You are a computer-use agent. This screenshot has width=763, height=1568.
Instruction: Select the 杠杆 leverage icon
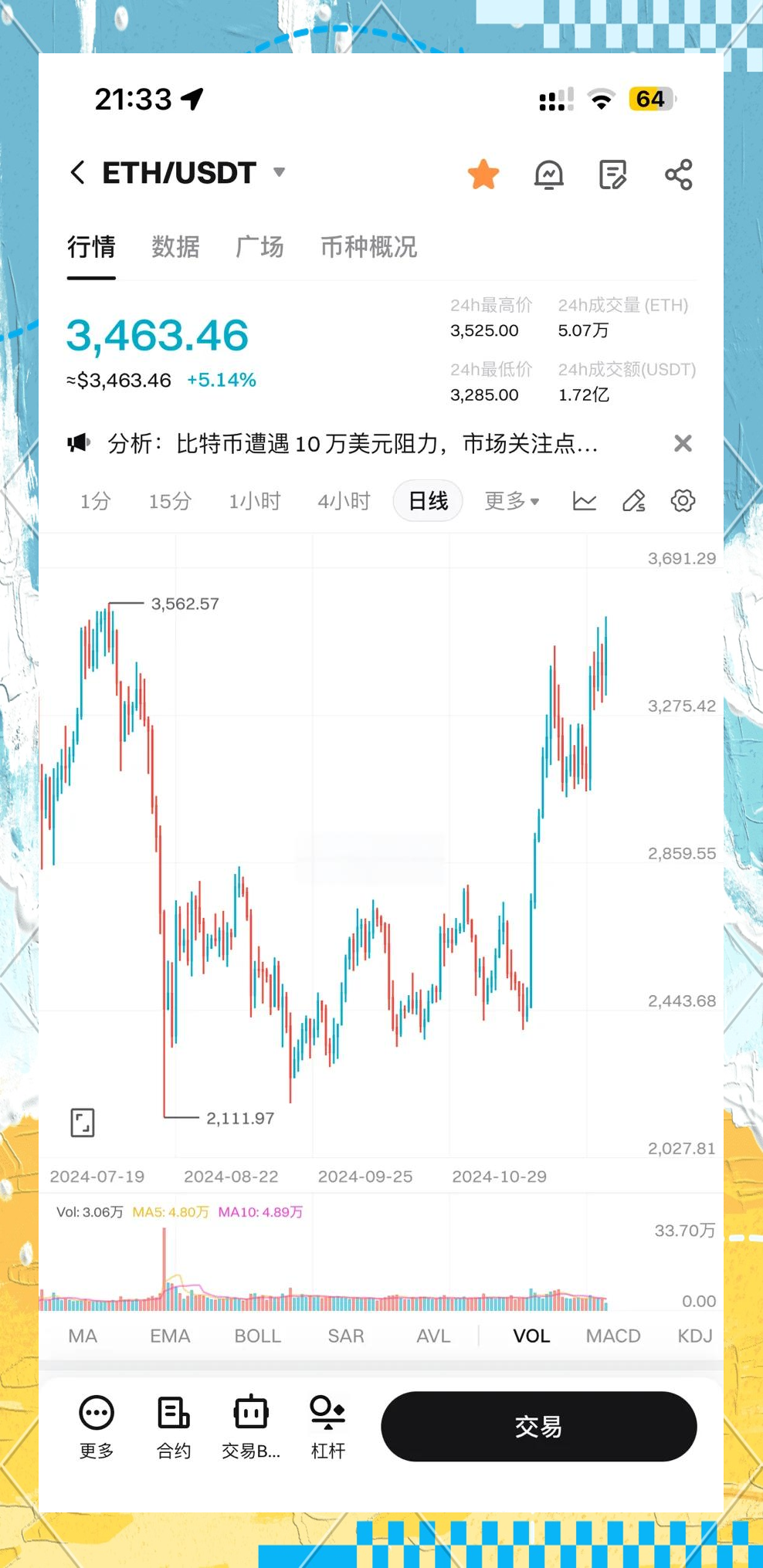[327, 1427]
